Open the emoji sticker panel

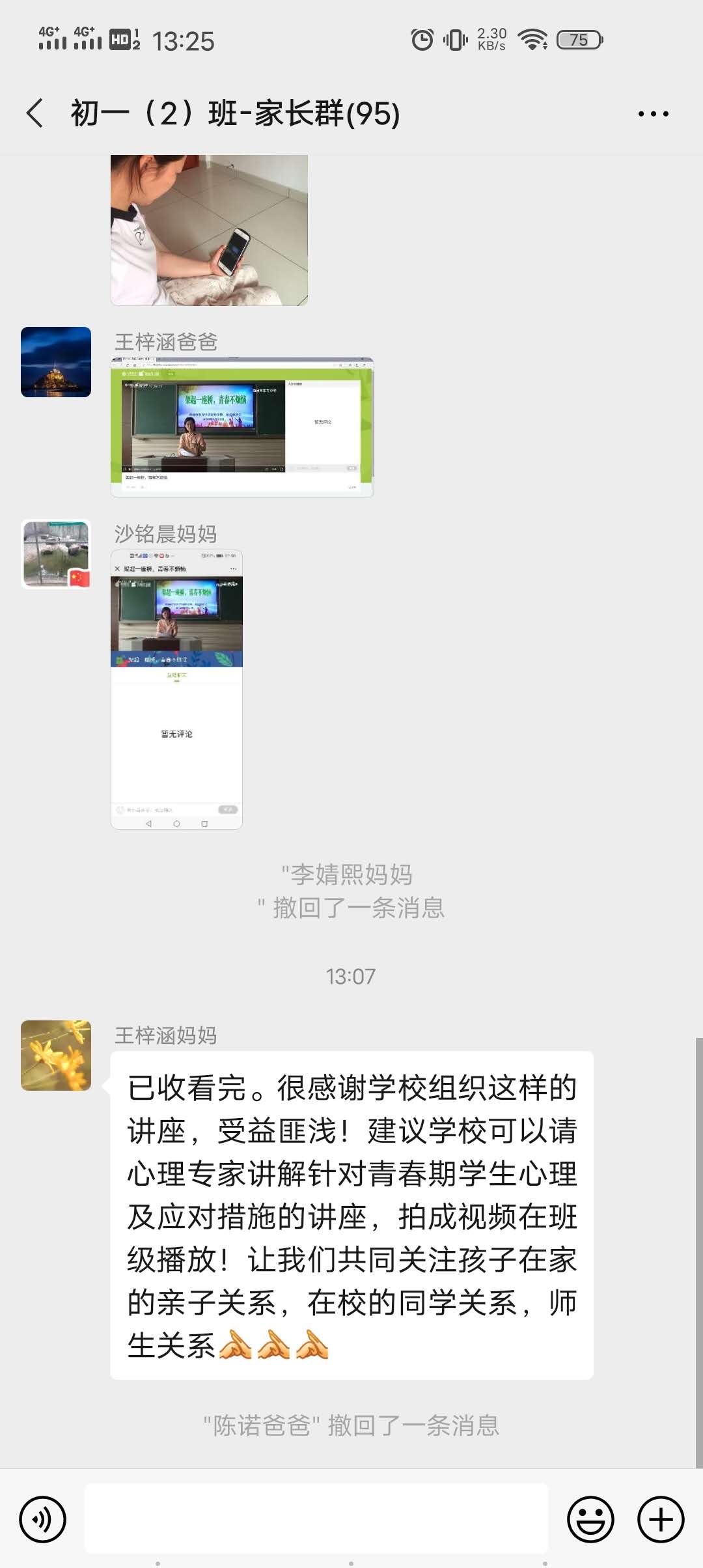click(x=590, y=1519)
